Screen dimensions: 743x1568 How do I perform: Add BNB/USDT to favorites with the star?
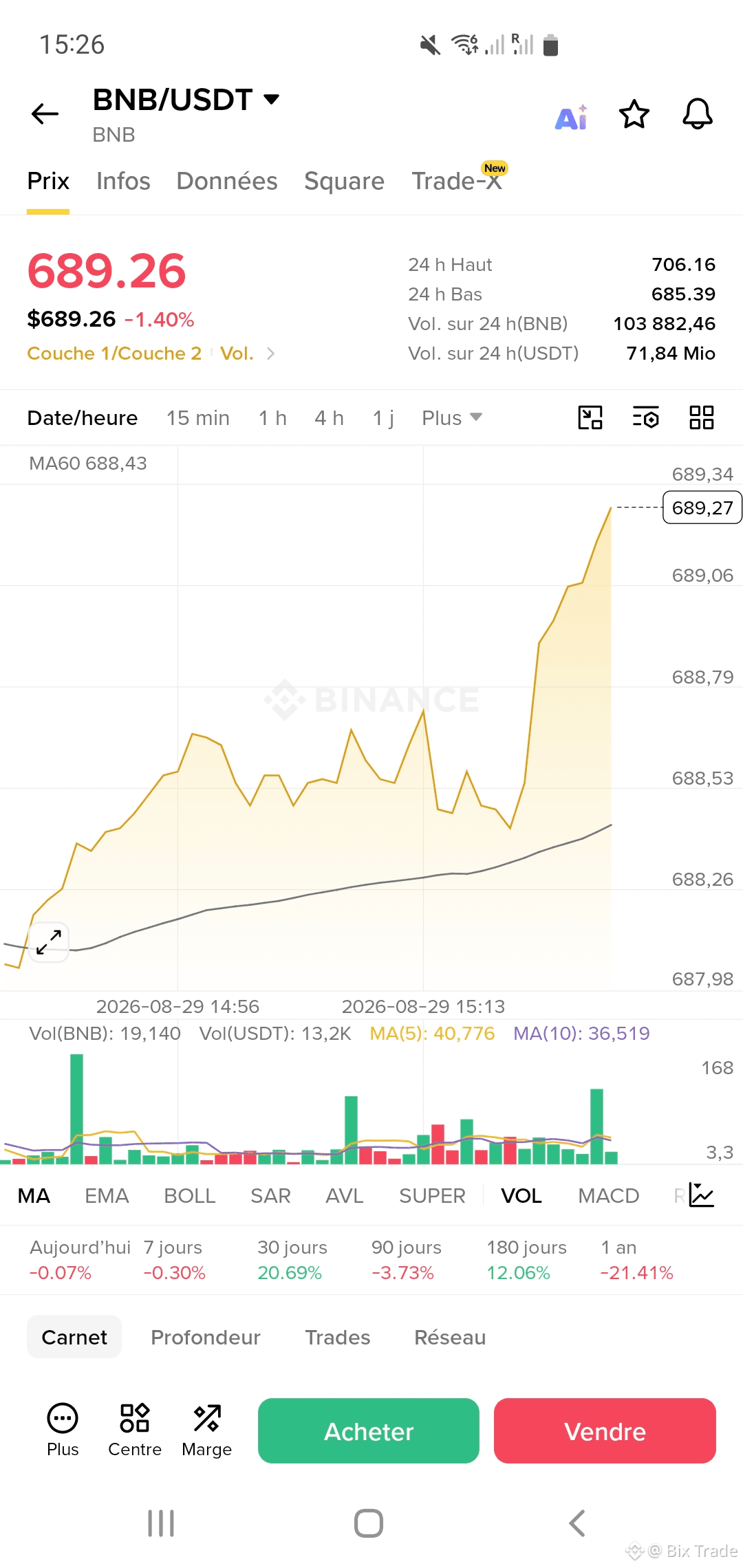coord(634,114)
